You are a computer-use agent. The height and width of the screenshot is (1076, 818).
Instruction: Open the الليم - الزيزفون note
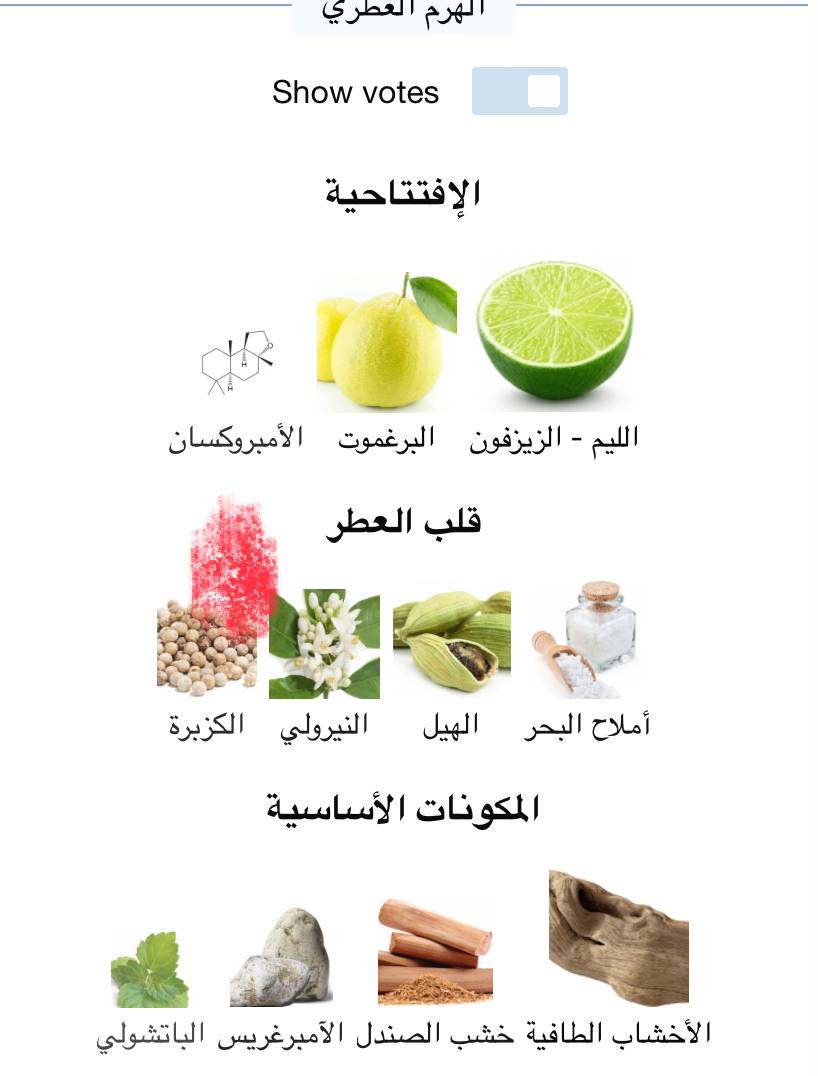click(554, 335)
